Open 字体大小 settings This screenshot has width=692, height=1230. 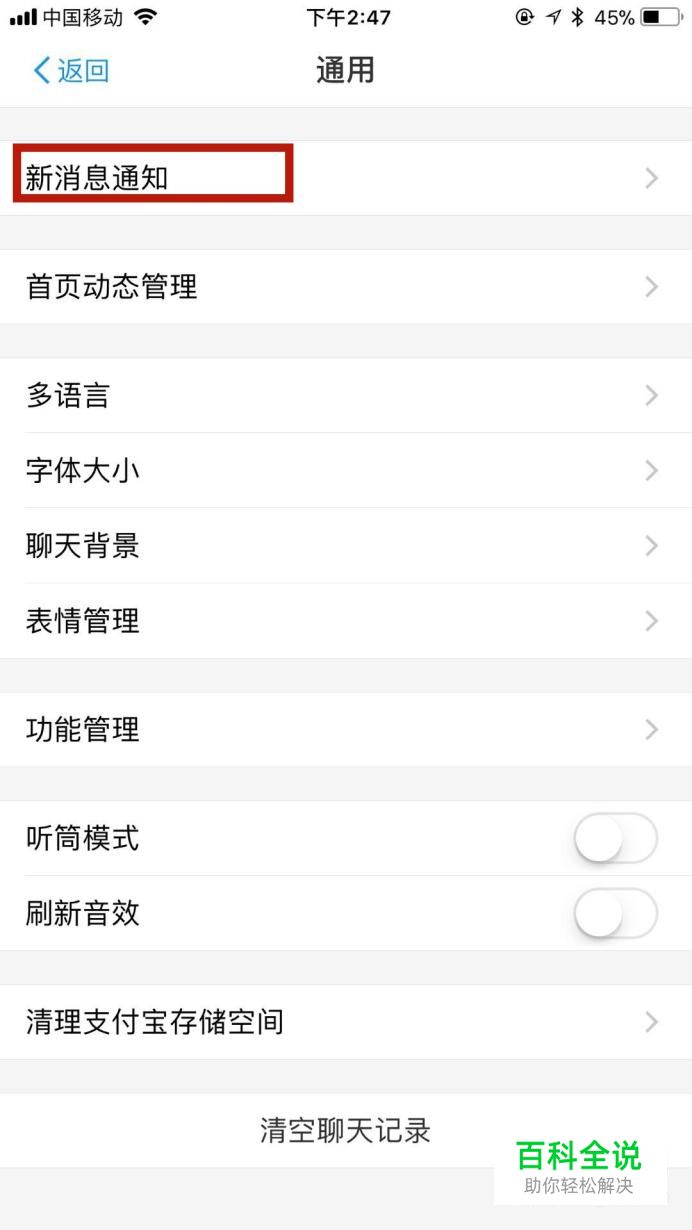[x=346, y=471]
